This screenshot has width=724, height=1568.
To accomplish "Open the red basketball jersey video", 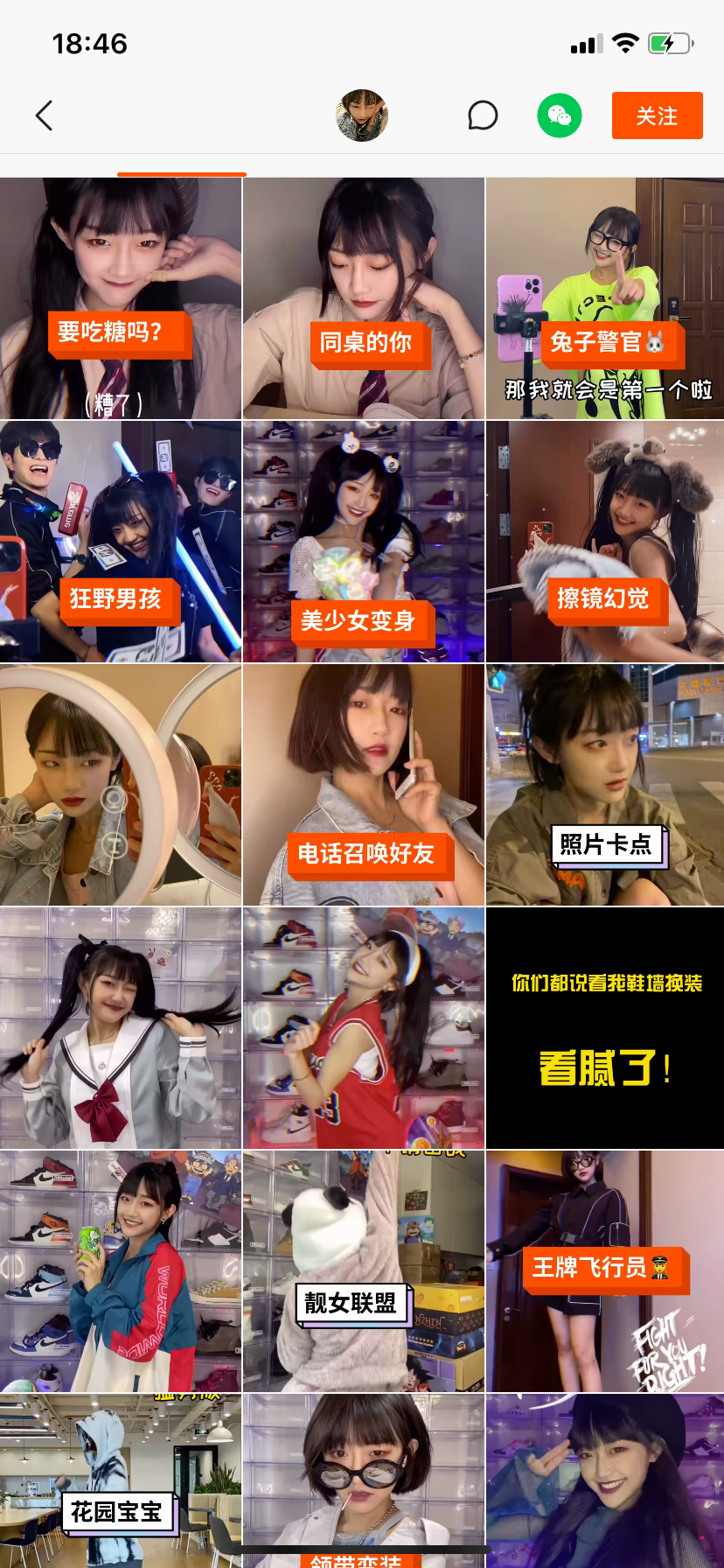I will (x=363, y=1028).
